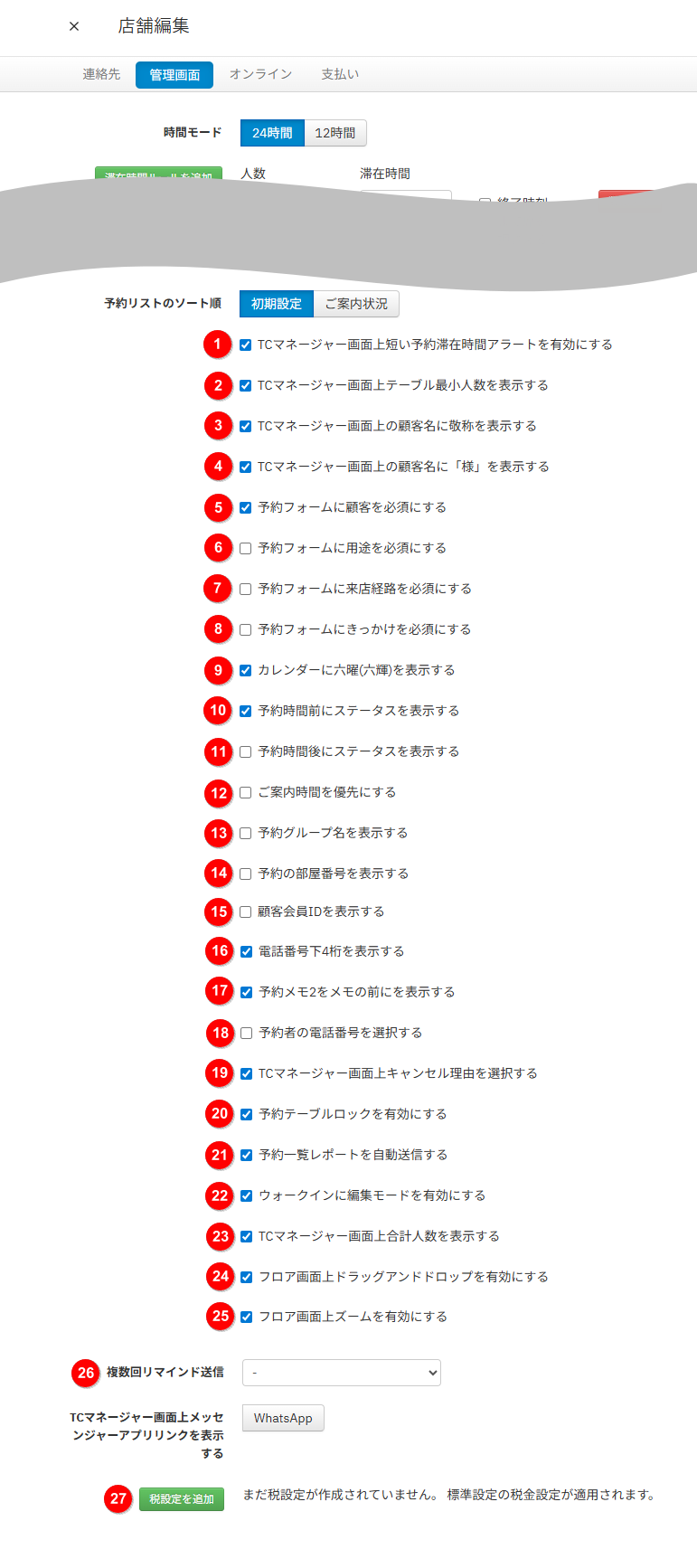Uncheck カレンダーに六曜(六輝)を表示する
The height and width of the screenshot is (1568, 697).
(245, 670)
